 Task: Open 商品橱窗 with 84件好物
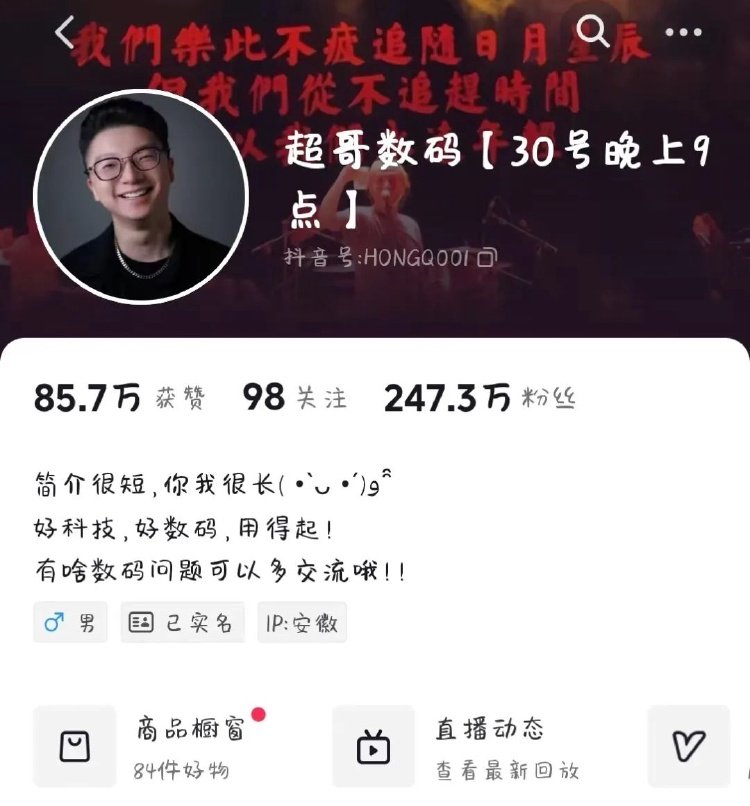[x=160, y=746]
